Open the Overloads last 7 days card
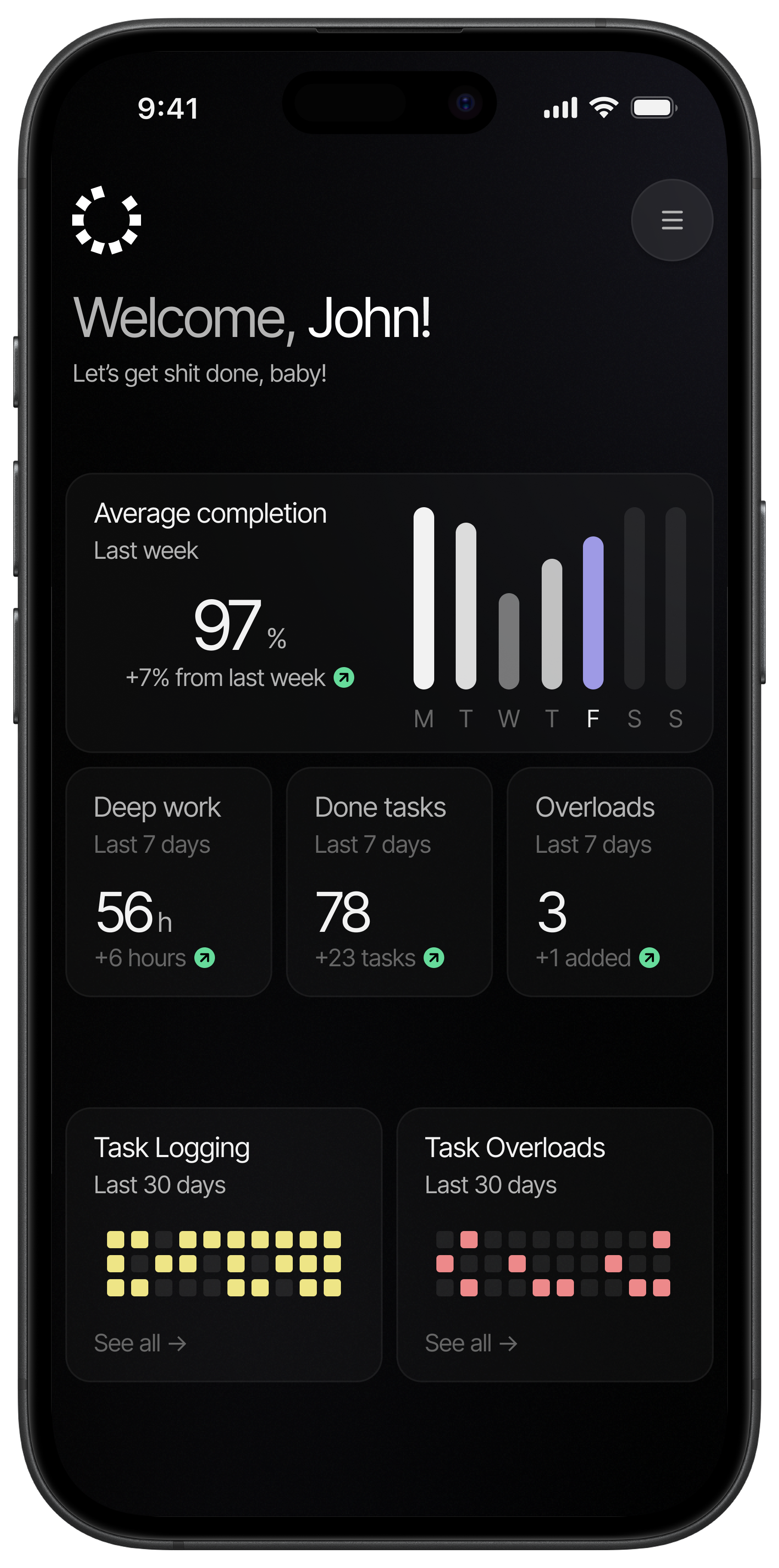 tap(609, 882)
